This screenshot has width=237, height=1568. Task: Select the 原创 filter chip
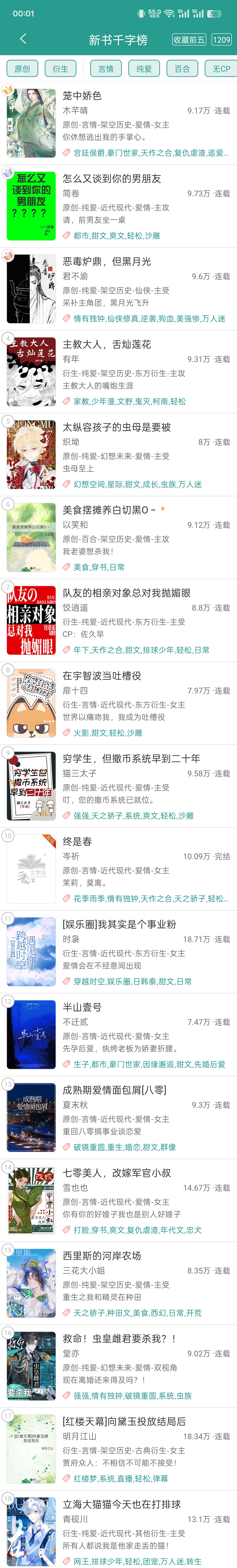pyautogui.click(x=22, y=69)
